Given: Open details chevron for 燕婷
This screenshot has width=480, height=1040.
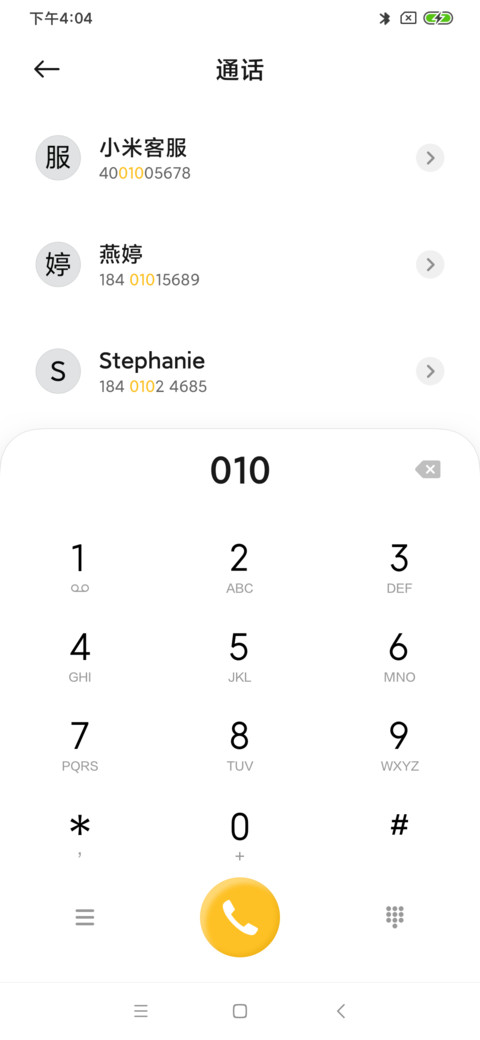Looking at the screenshot, I should pyautogui.click(x=430, y=265).
